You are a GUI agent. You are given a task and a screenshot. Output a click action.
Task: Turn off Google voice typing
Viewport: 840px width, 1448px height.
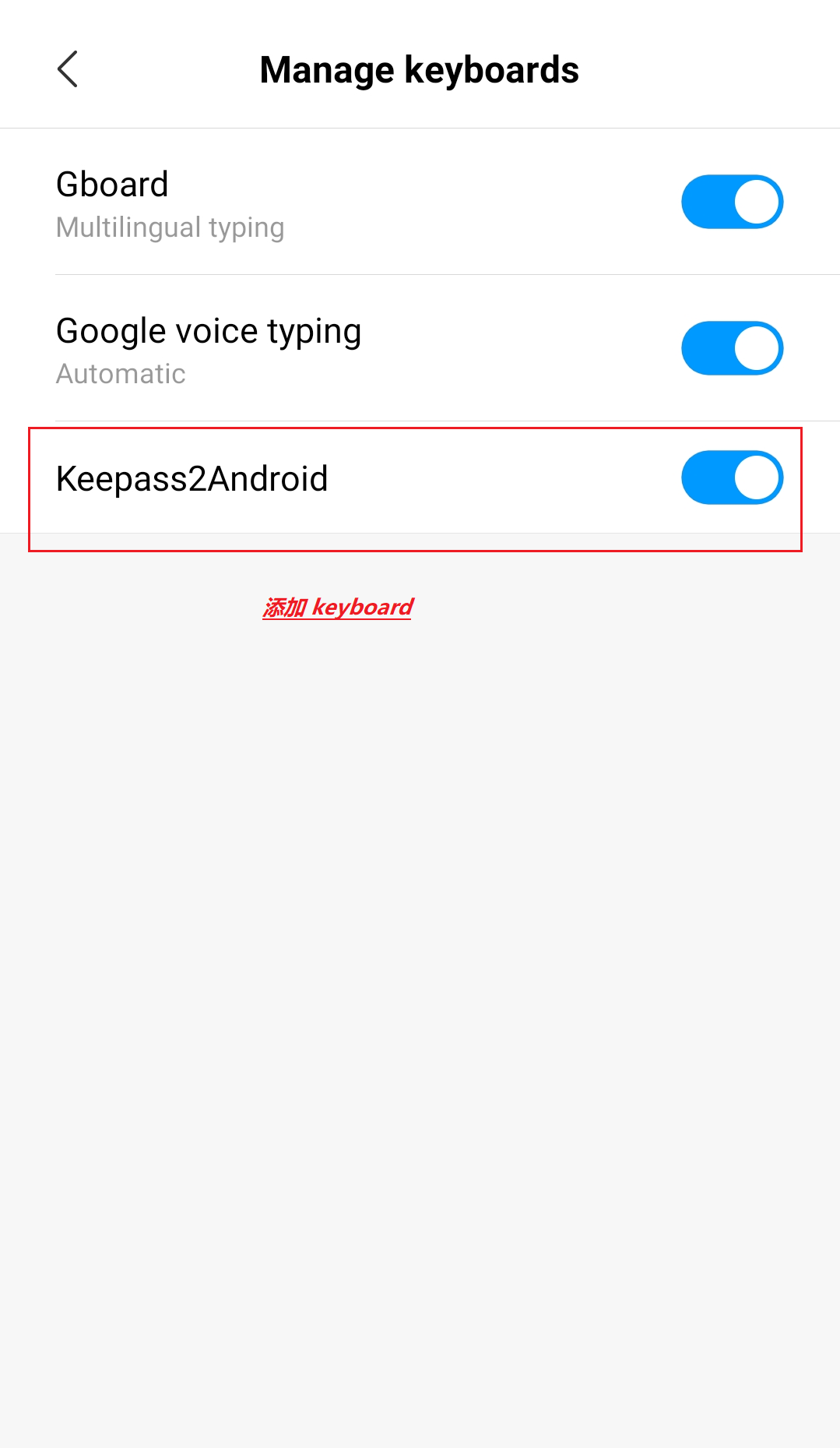(x=732, y=348)
